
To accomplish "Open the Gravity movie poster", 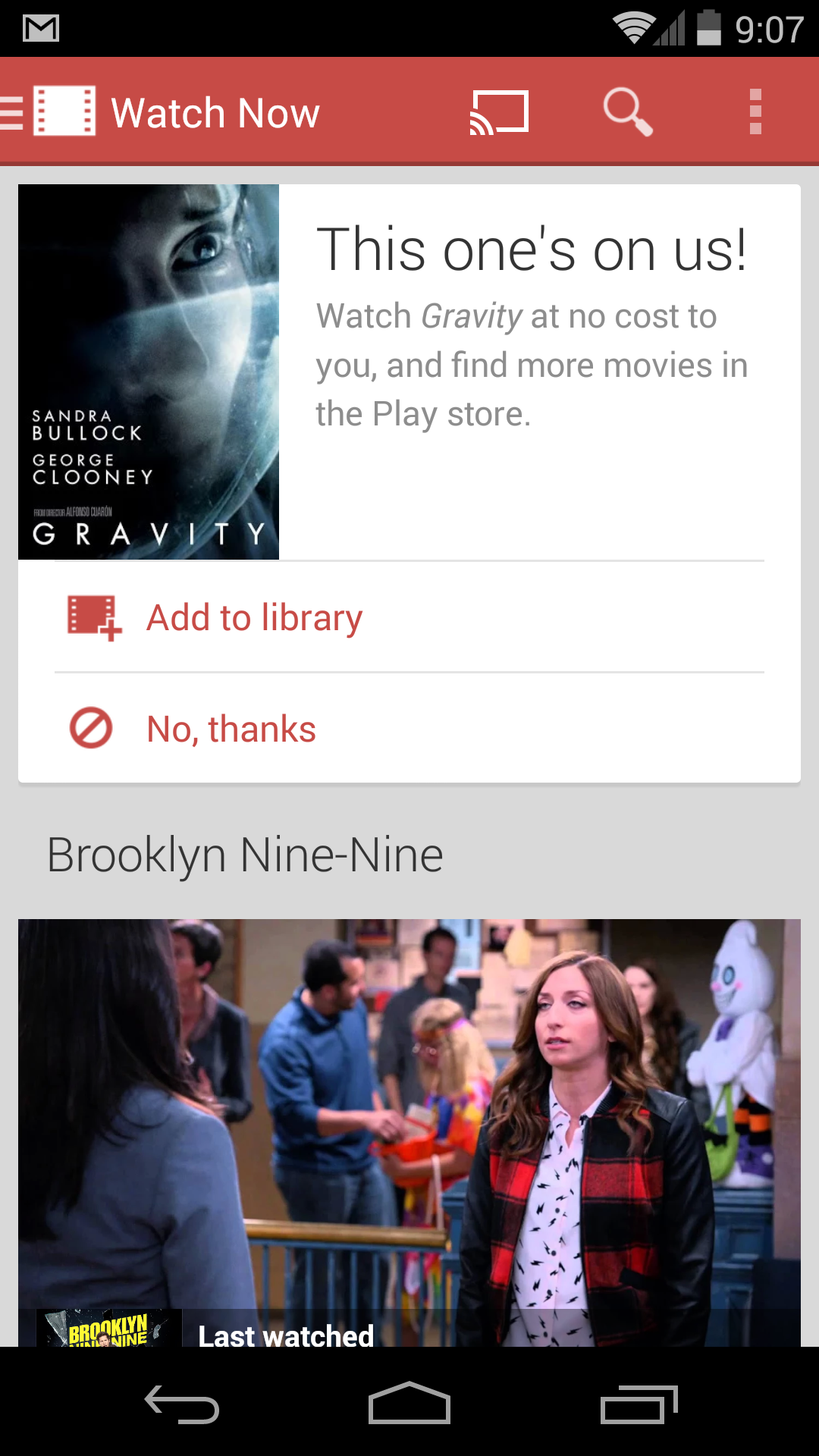I will pyautogui.click(x=149, y=372).
